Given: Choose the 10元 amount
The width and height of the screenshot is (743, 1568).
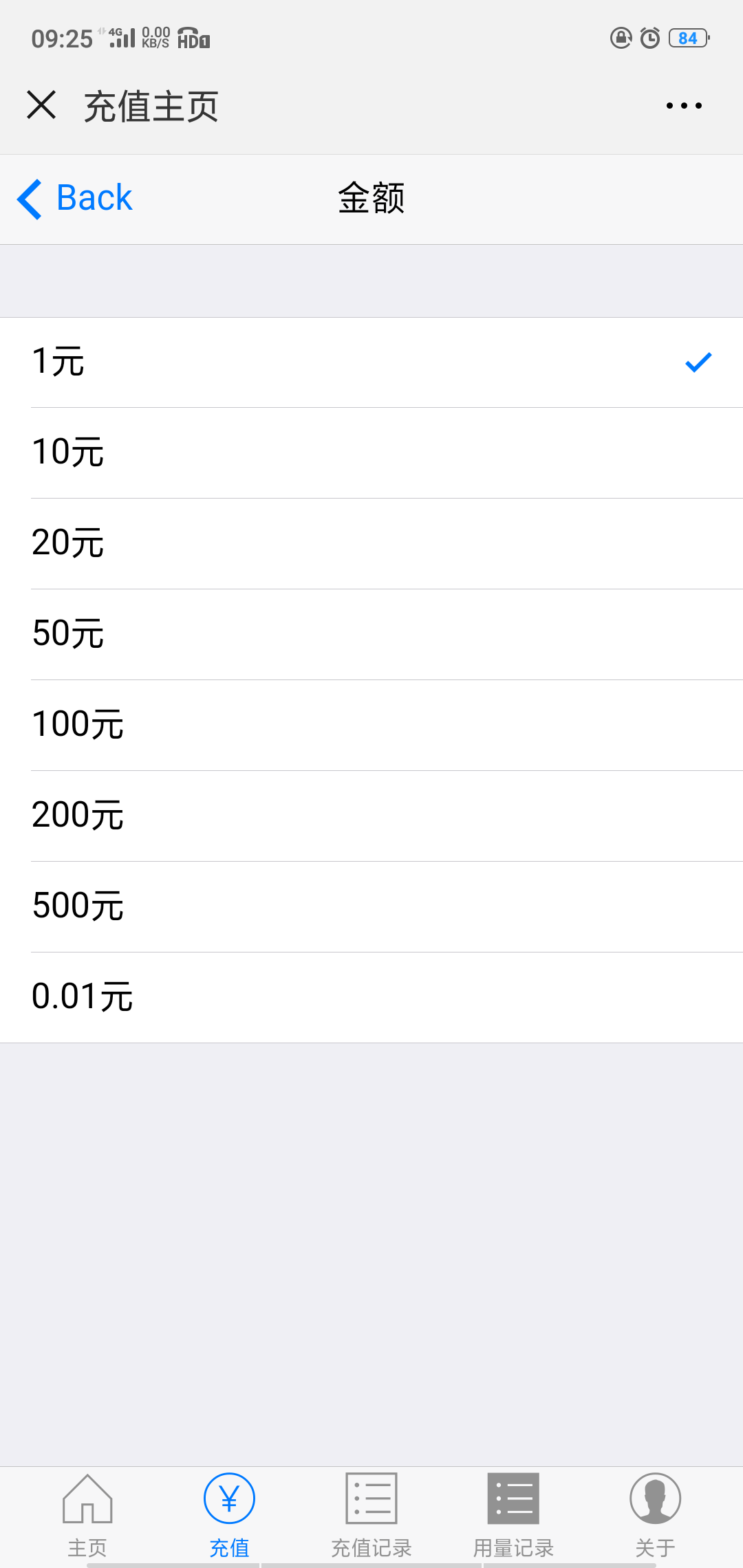Looking at the screenshot, I should 371,453.
